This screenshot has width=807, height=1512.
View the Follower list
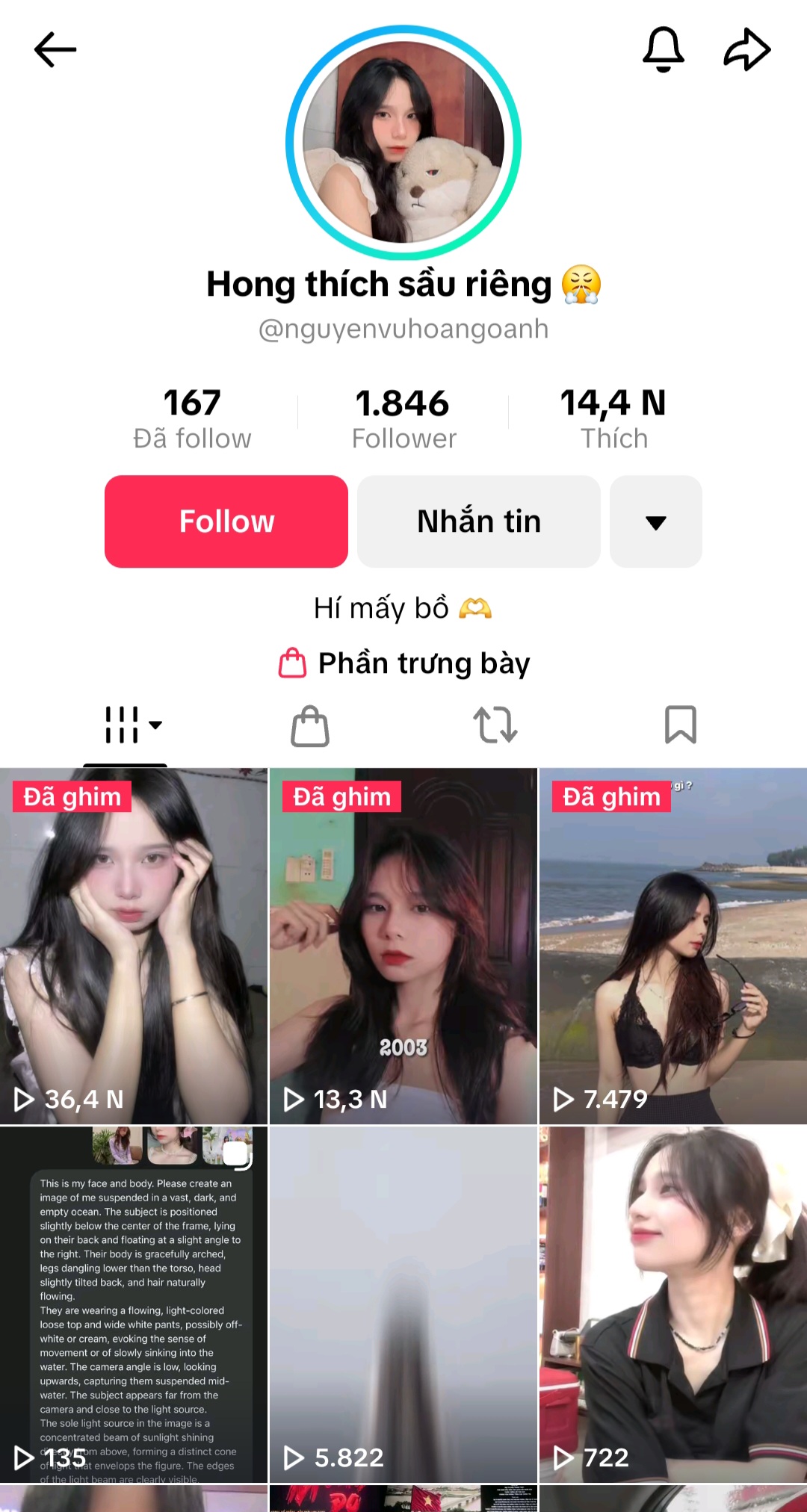(403, 418)
